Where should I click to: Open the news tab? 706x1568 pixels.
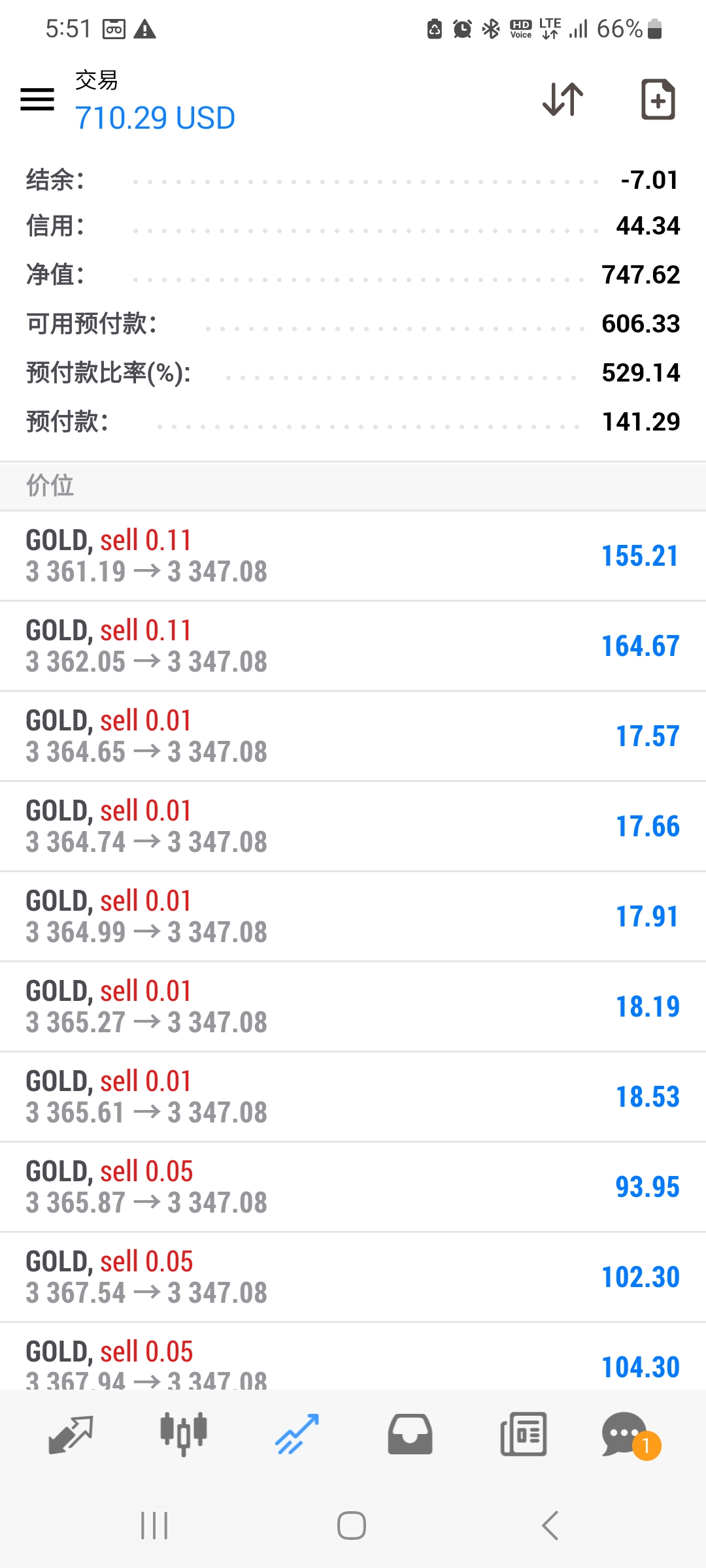click(x=523, y=1434)
